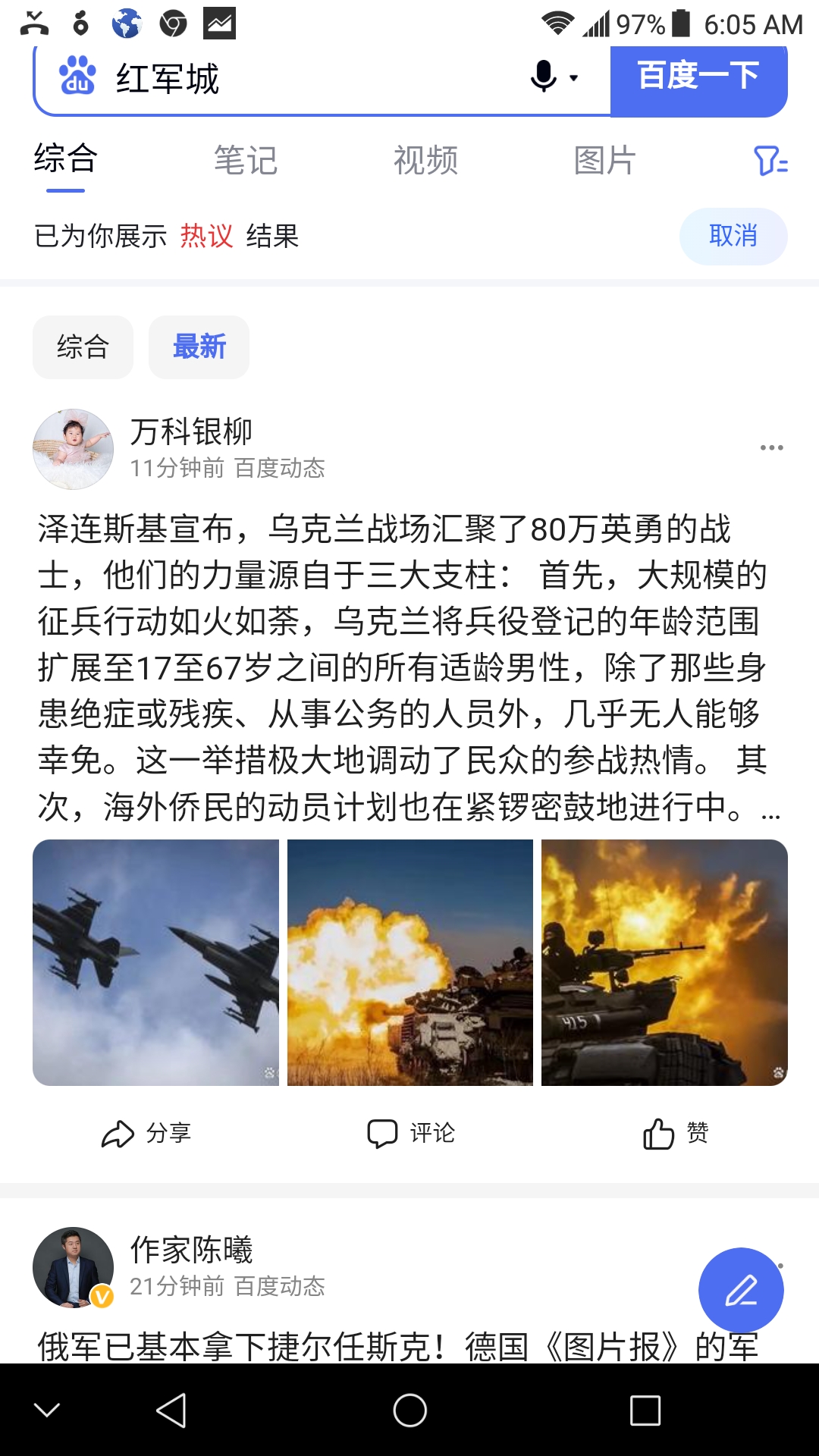Comment on 万科银柳's post
Image resolution: width=819 pixels, height=1456 pixels.
[x=410, y=1134]
